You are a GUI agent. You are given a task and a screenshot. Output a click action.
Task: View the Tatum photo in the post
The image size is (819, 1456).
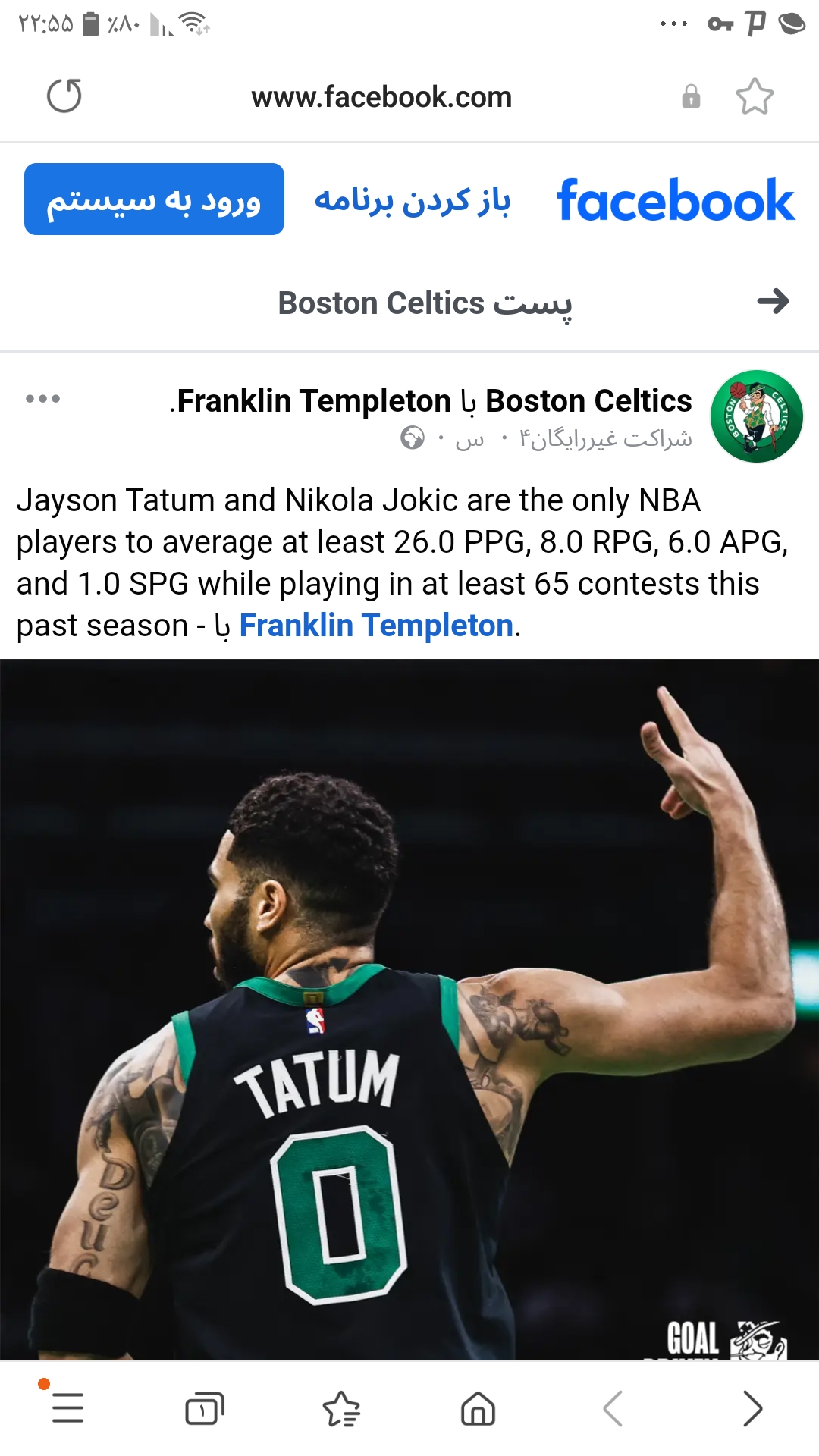point(409,1009)
